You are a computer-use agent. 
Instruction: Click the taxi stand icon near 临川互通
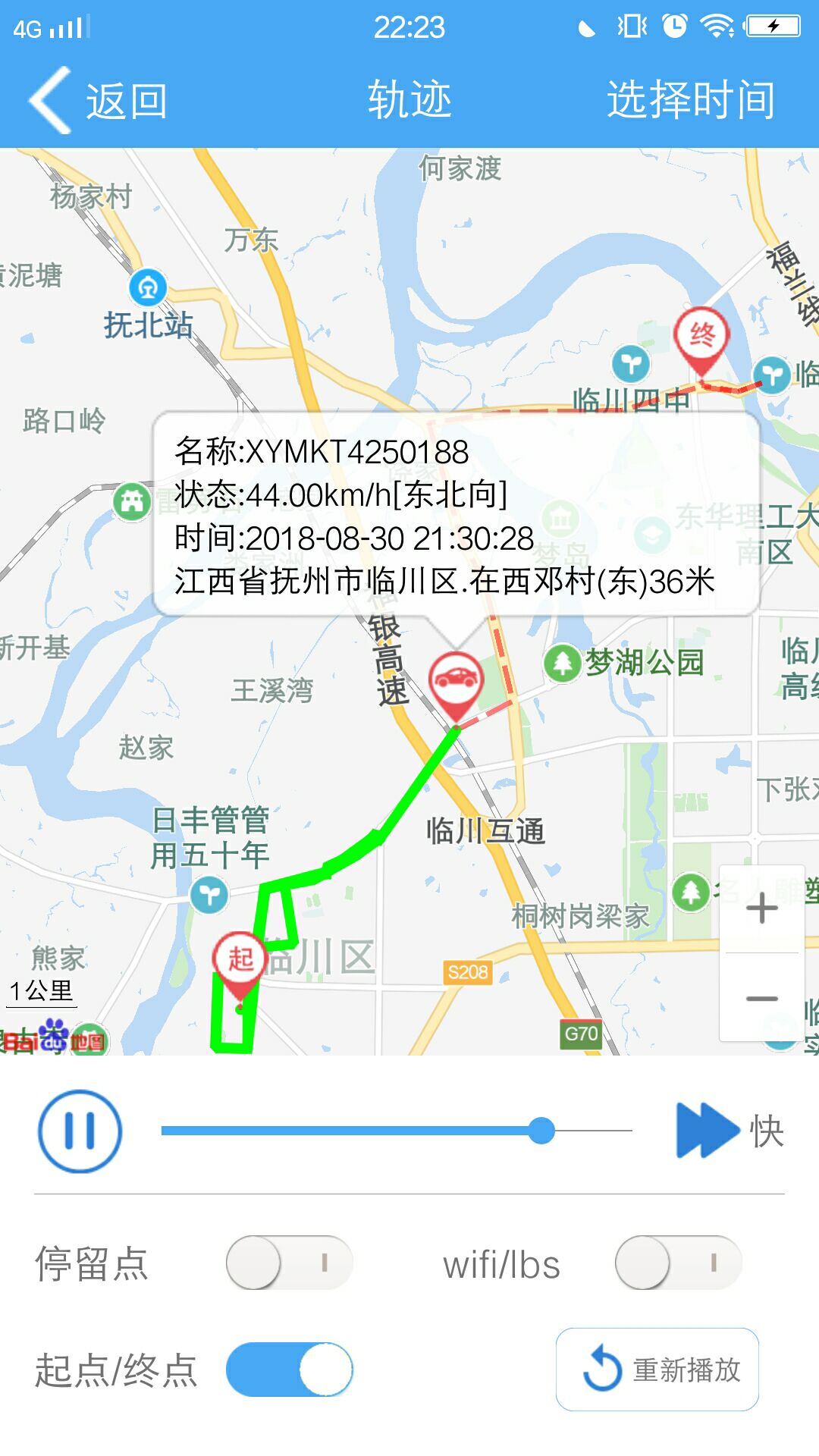click(x=210, y=893)
